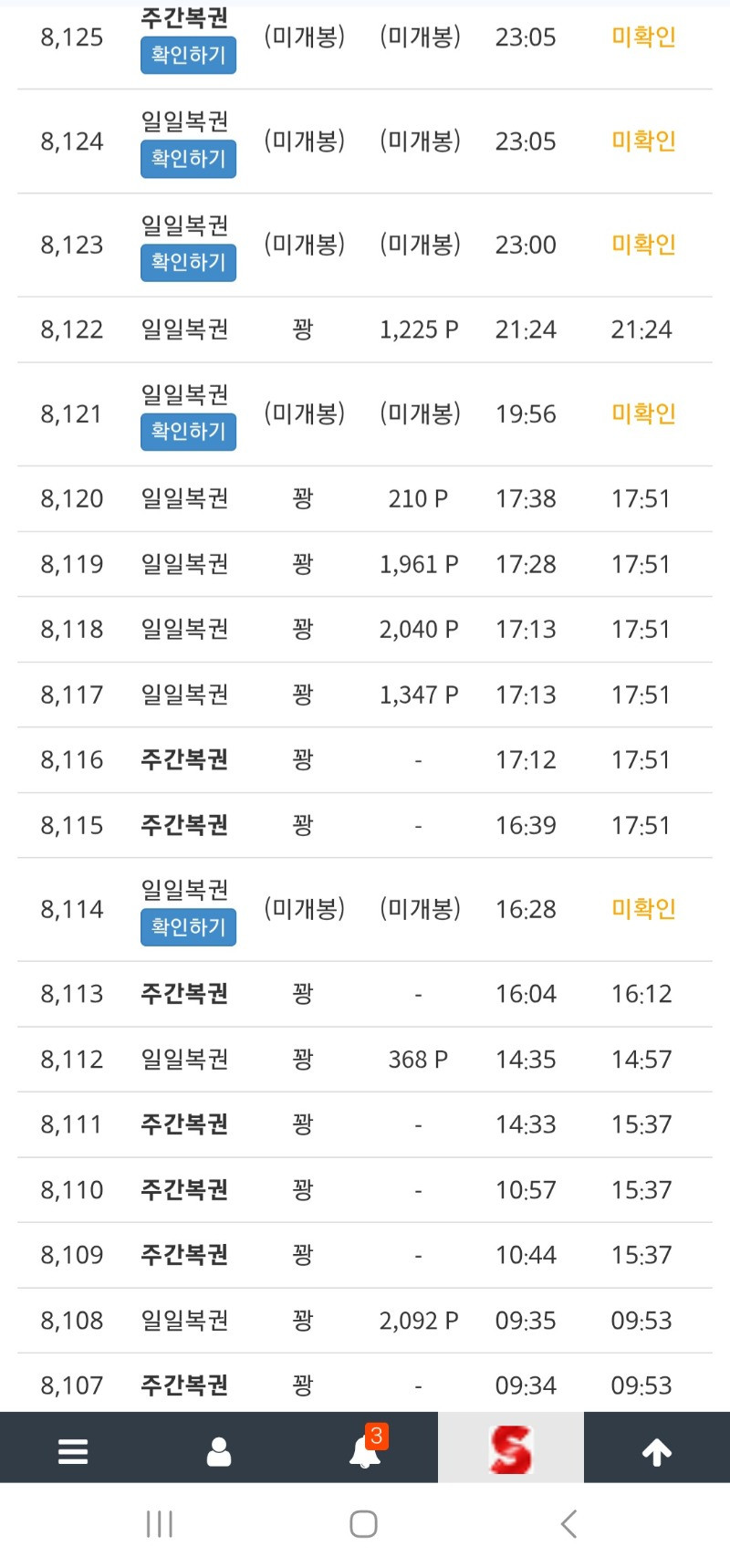Open the notifications bell with 3 badge
This screenshot has height=1568, width=730.
(365, 1451)
